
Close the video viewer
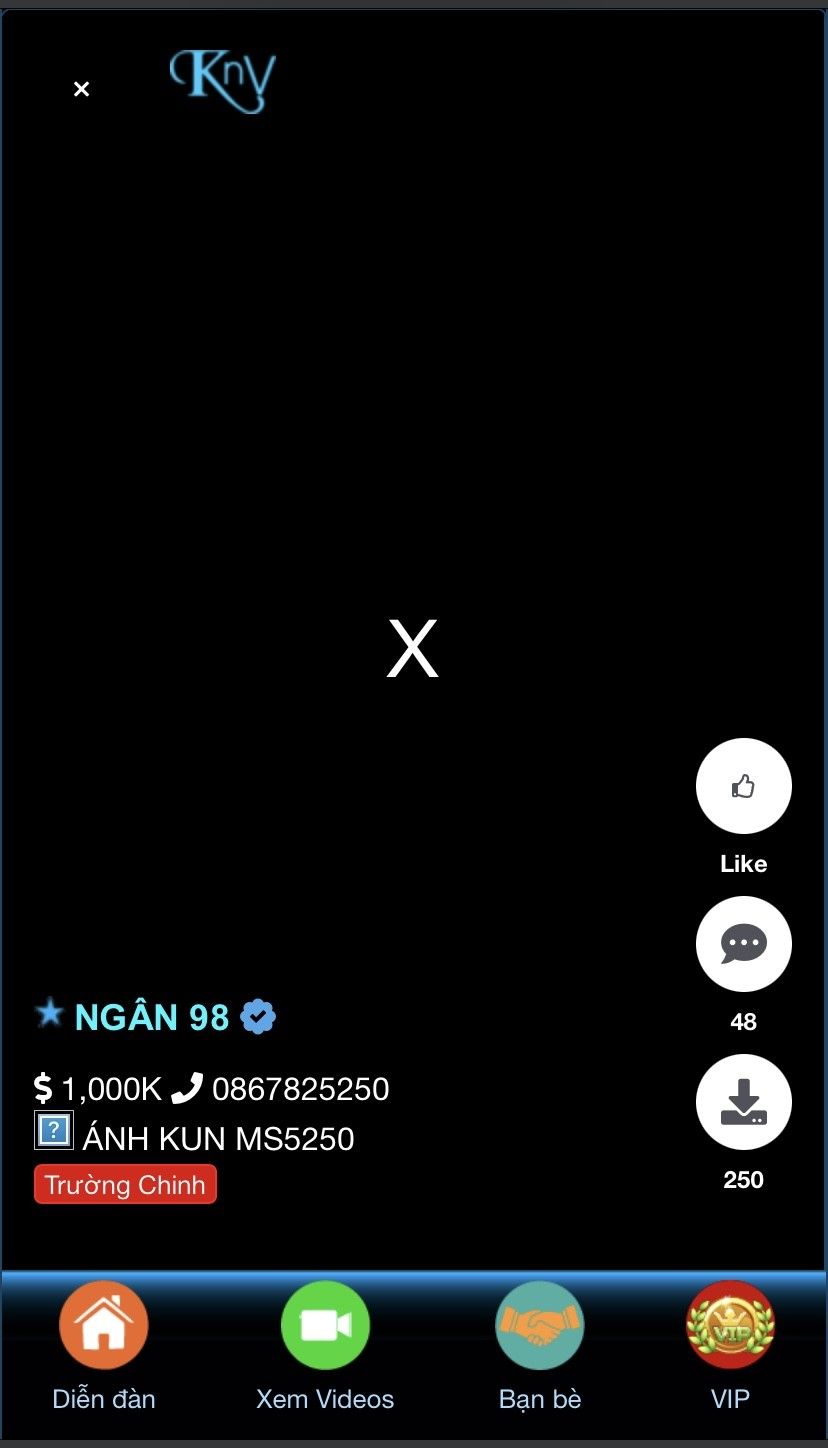tap(82, 89)
